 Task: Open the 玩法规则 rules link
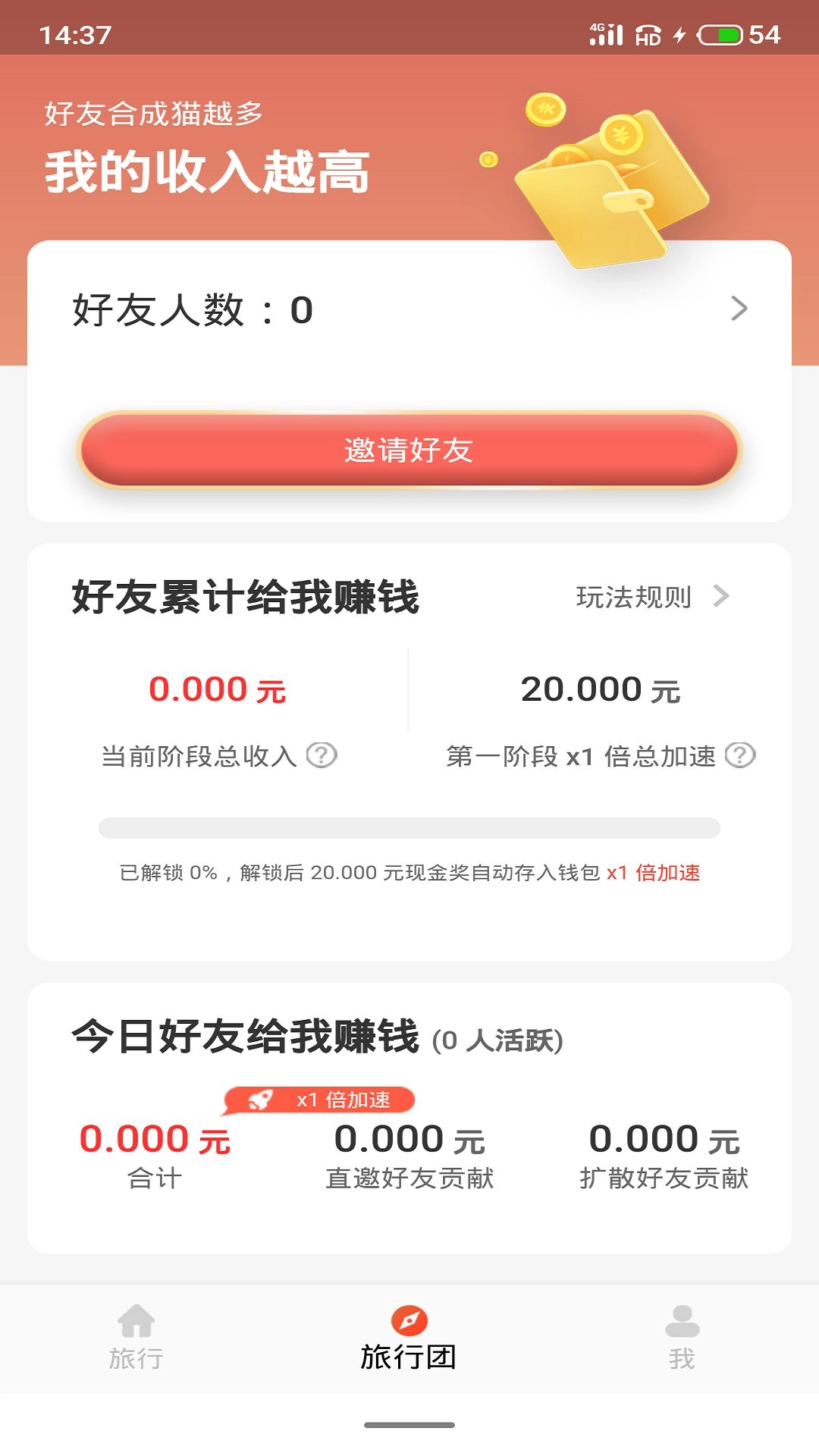(633, 597)
